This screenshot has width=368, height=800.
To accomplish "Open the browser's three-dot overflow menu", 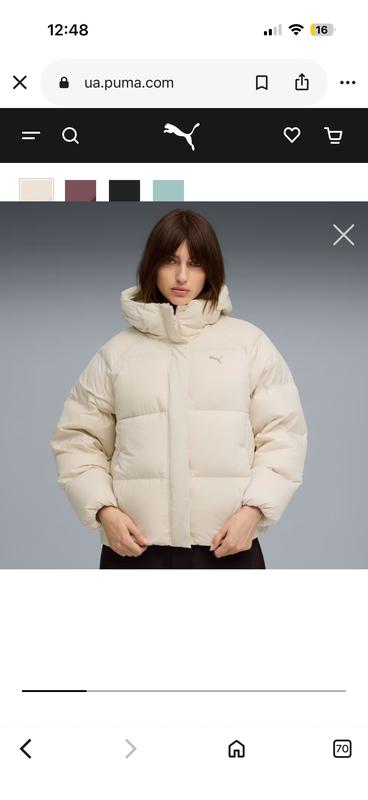I will pos(348,83).
